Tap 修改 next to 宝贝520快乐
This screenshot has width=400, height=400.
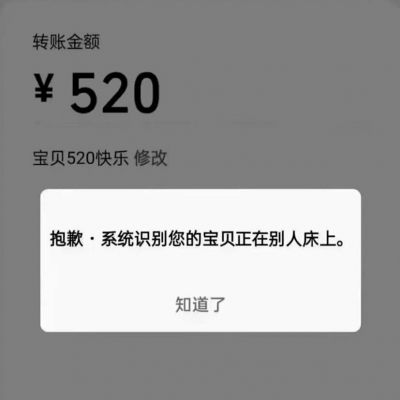coord(151,158)
